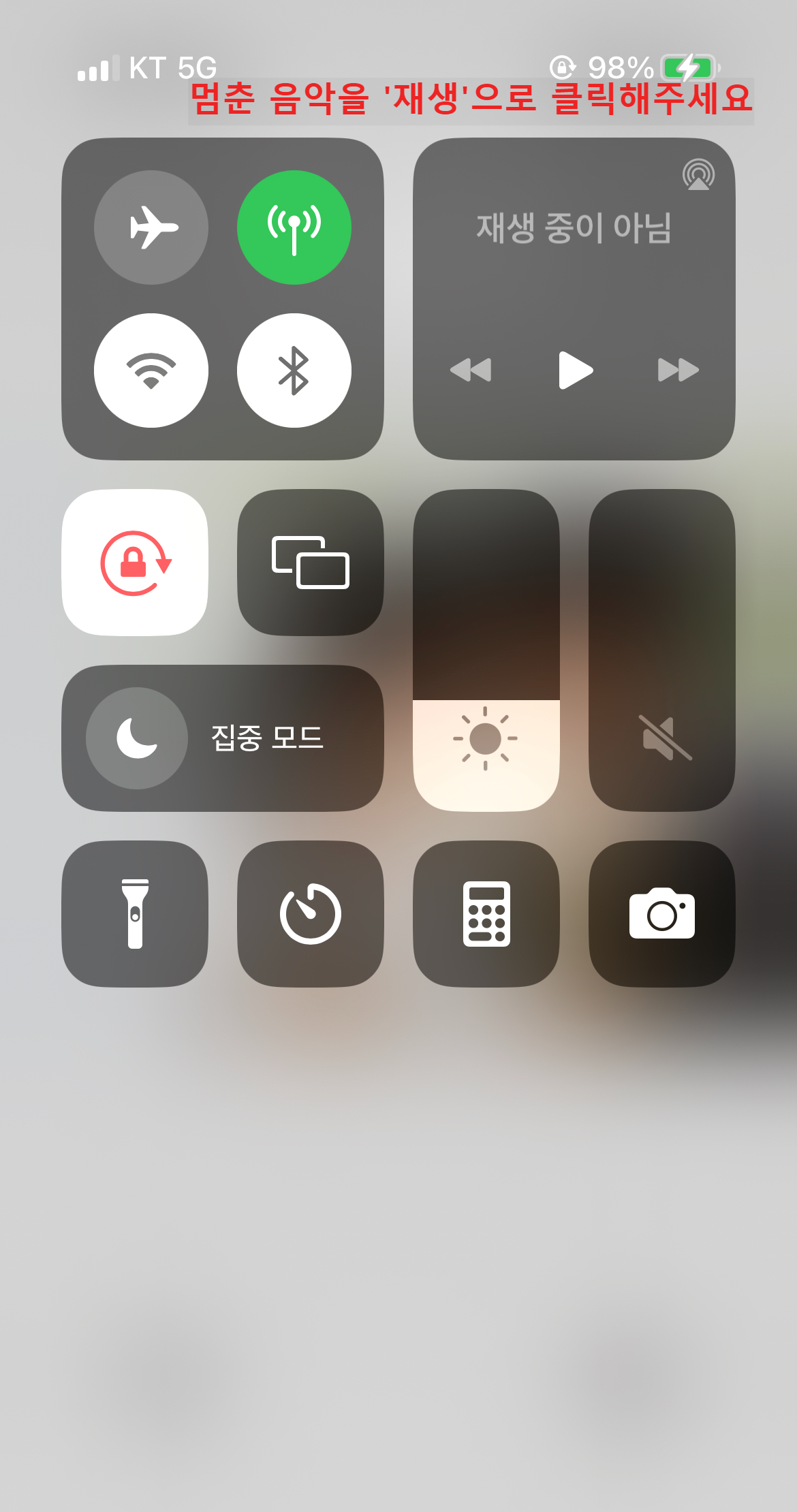The width and height of the screenshot is (797, 1512).
Task: Tap the '재생 중이 아님' player card
Action: coord(576,228)
